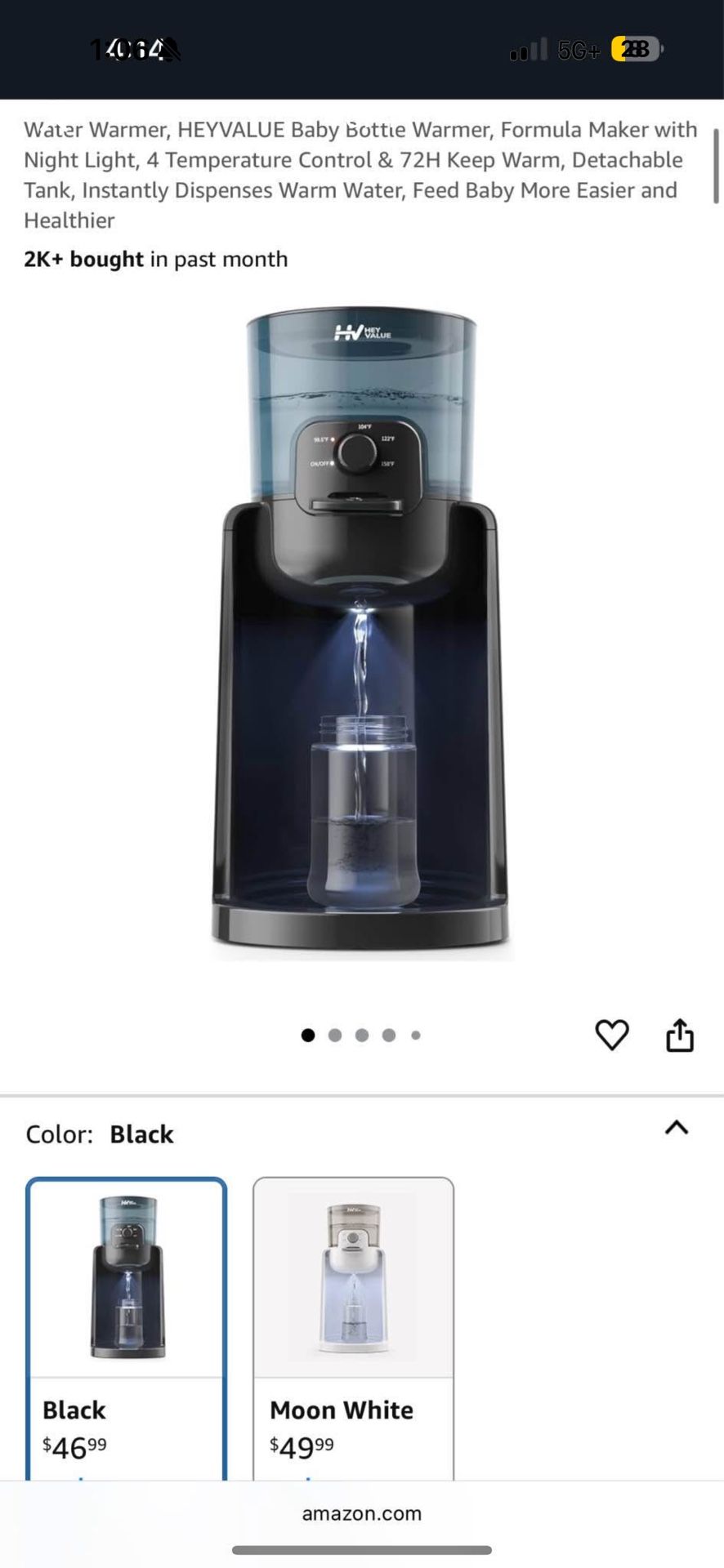Open the main product image

(x=360, y=633)
